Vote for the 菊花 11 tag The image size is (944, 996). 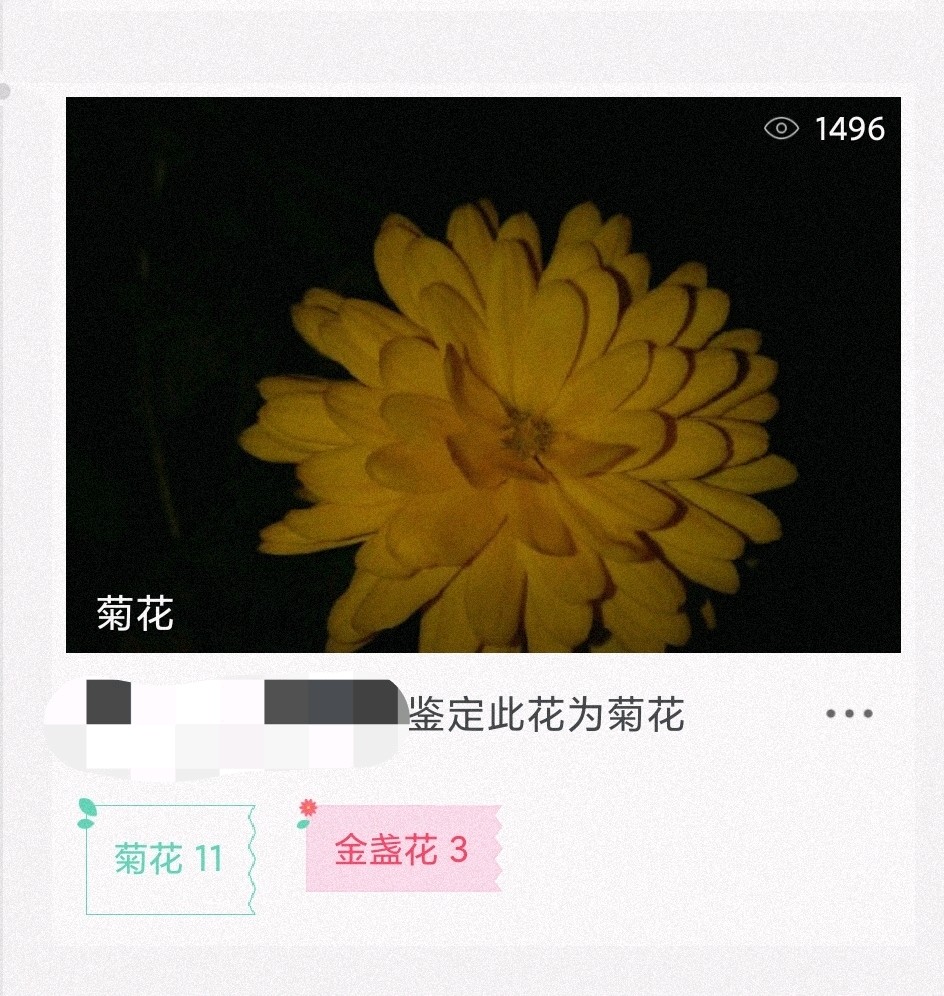click(168, 859)
